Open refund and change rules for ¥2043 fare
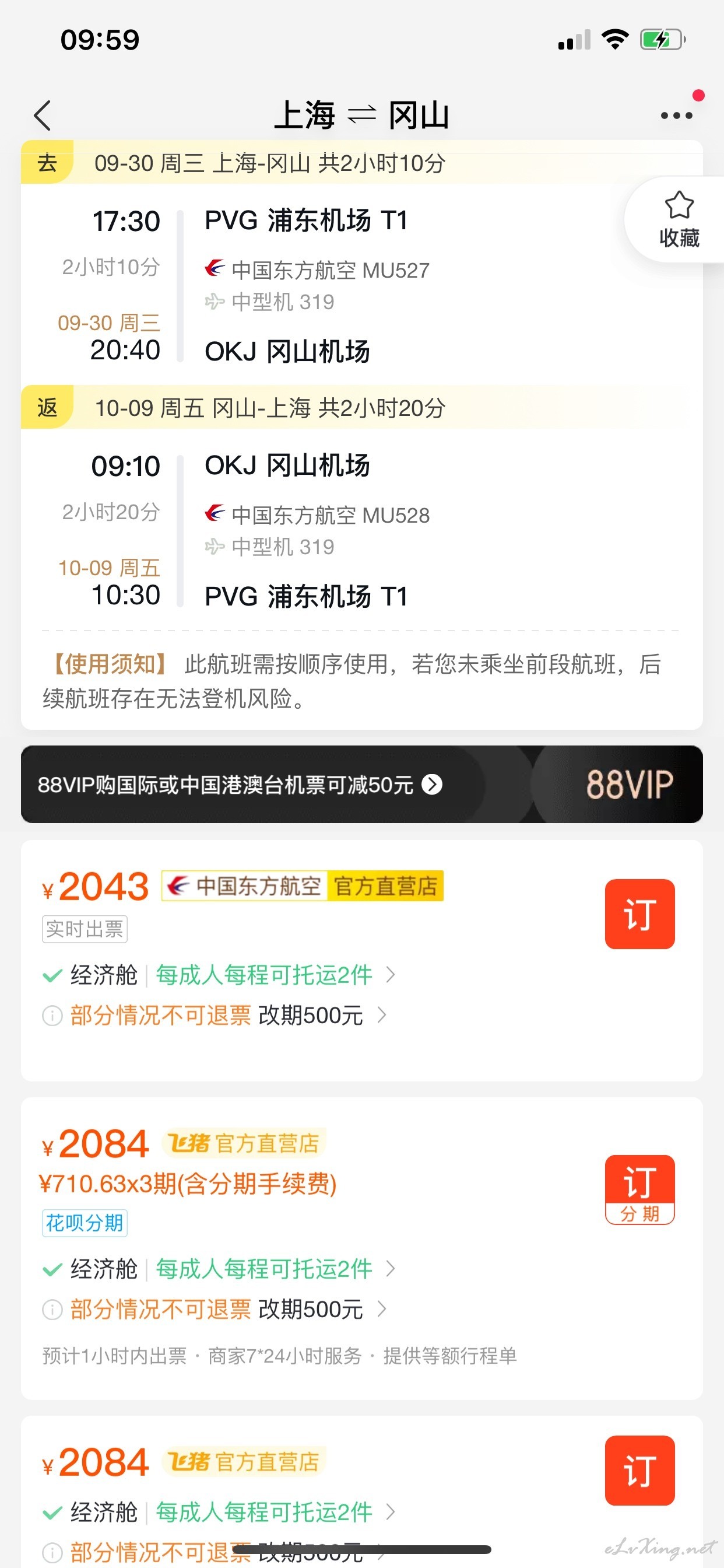The height and width of the screenshot is (1568, 724). pyautogui.click(x=228, y=1016)
